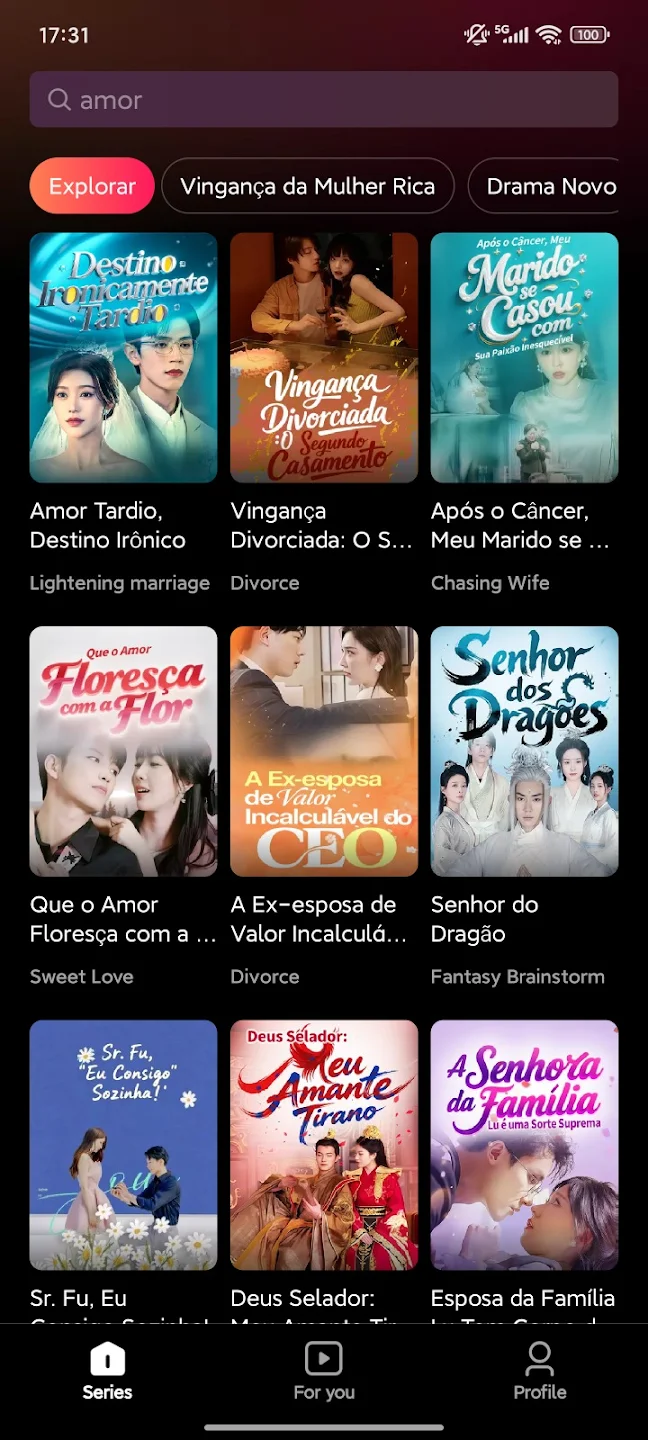
Task: Open Que o Amor Floresça com a Flor
Action: [x=123, y=751]
